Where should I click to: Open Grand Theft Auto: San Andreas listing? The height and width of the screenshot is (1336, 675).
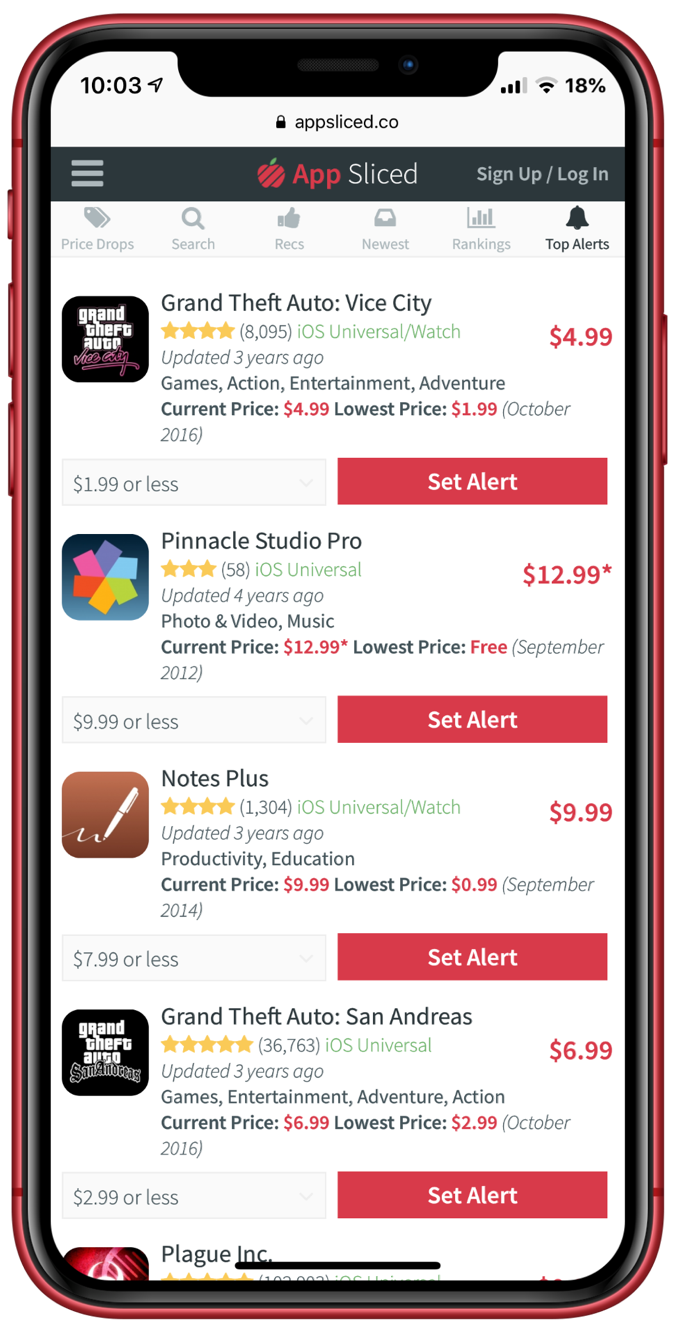pyautogui.click(x=316, y=1017)
